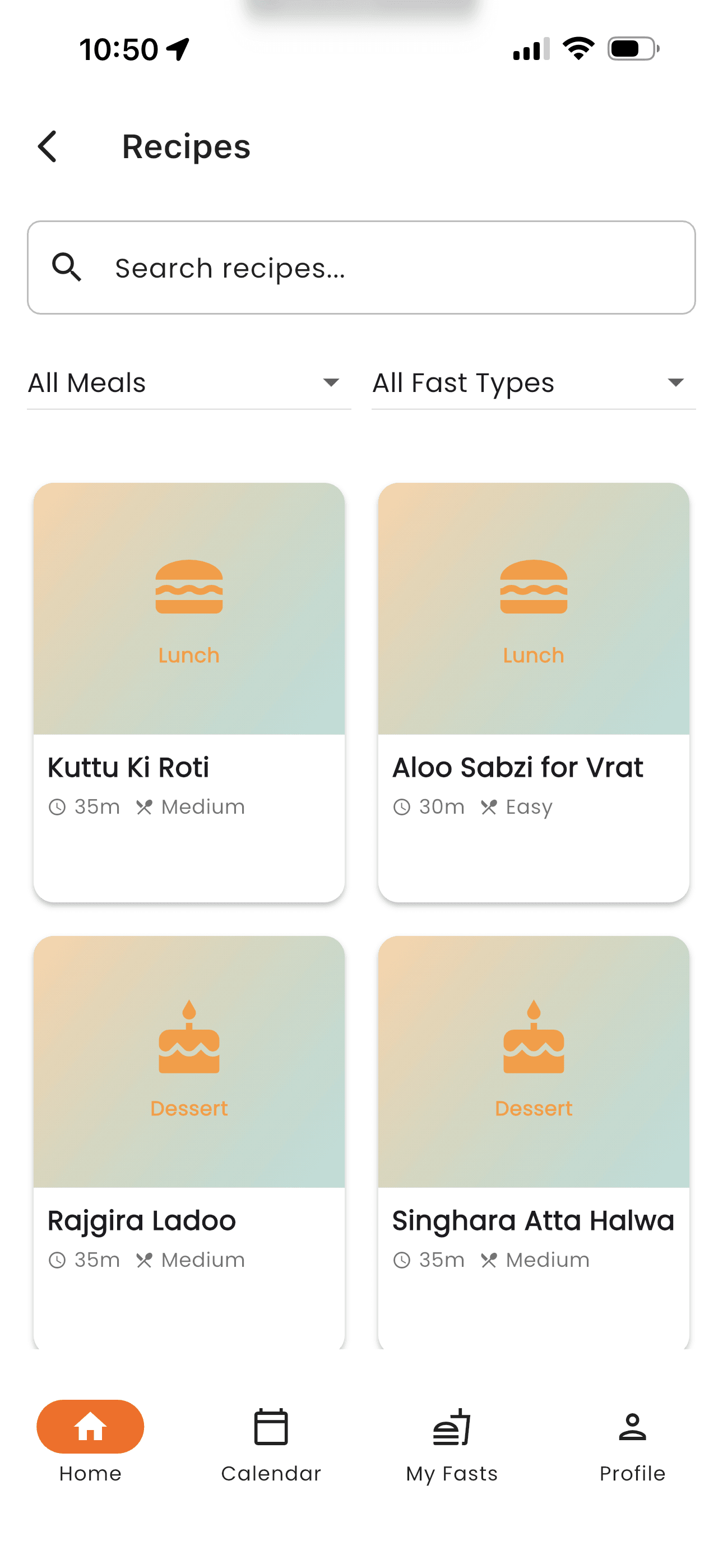Select the Lunch label on Aloo Sabzi card
This screenshot has height=1568, width=723.
(x=533, y=654)
